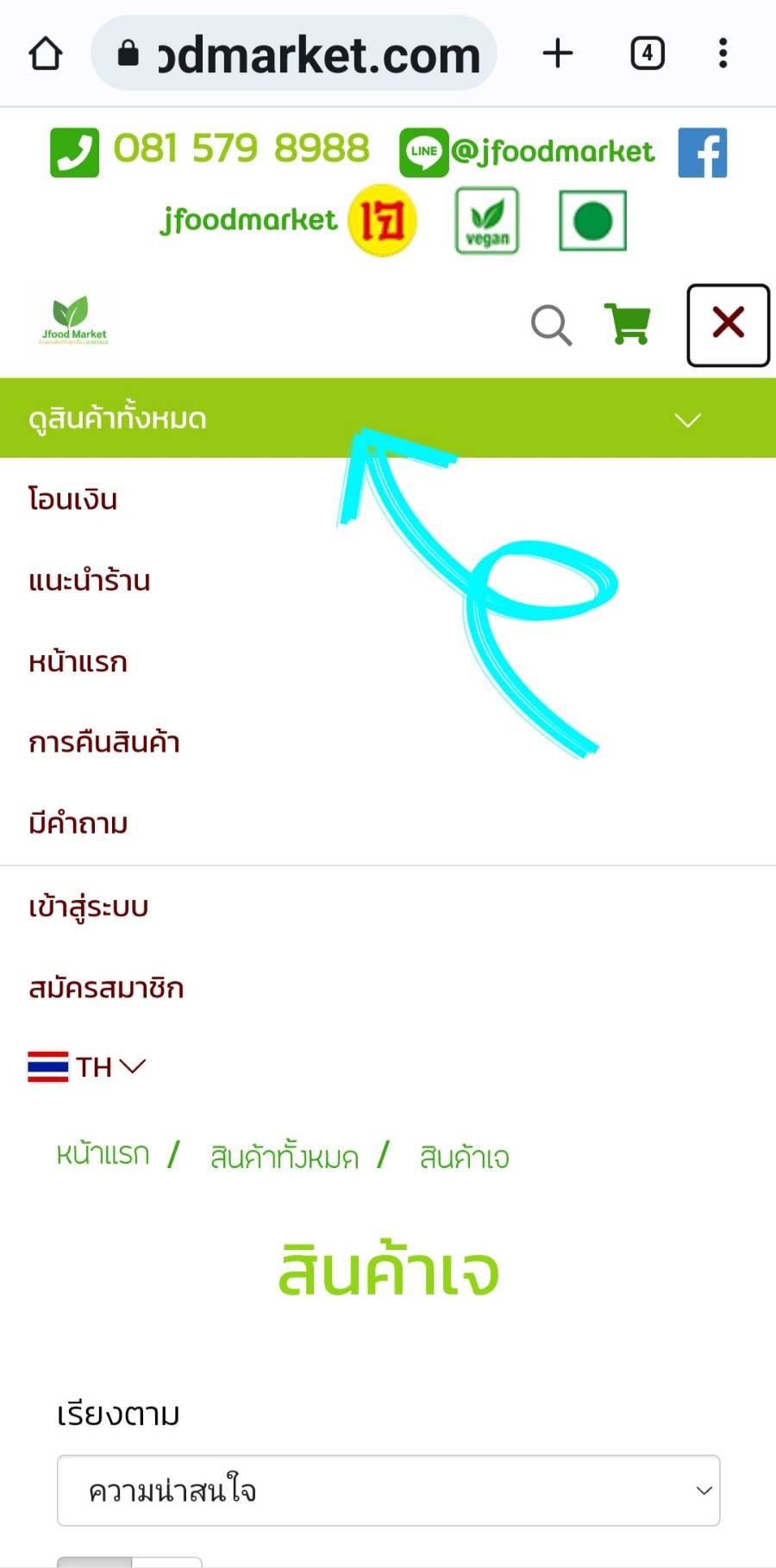Screen dimensions: 776x1568
Task: Expand the TH language selector
Action: (x=87, y=1067)
